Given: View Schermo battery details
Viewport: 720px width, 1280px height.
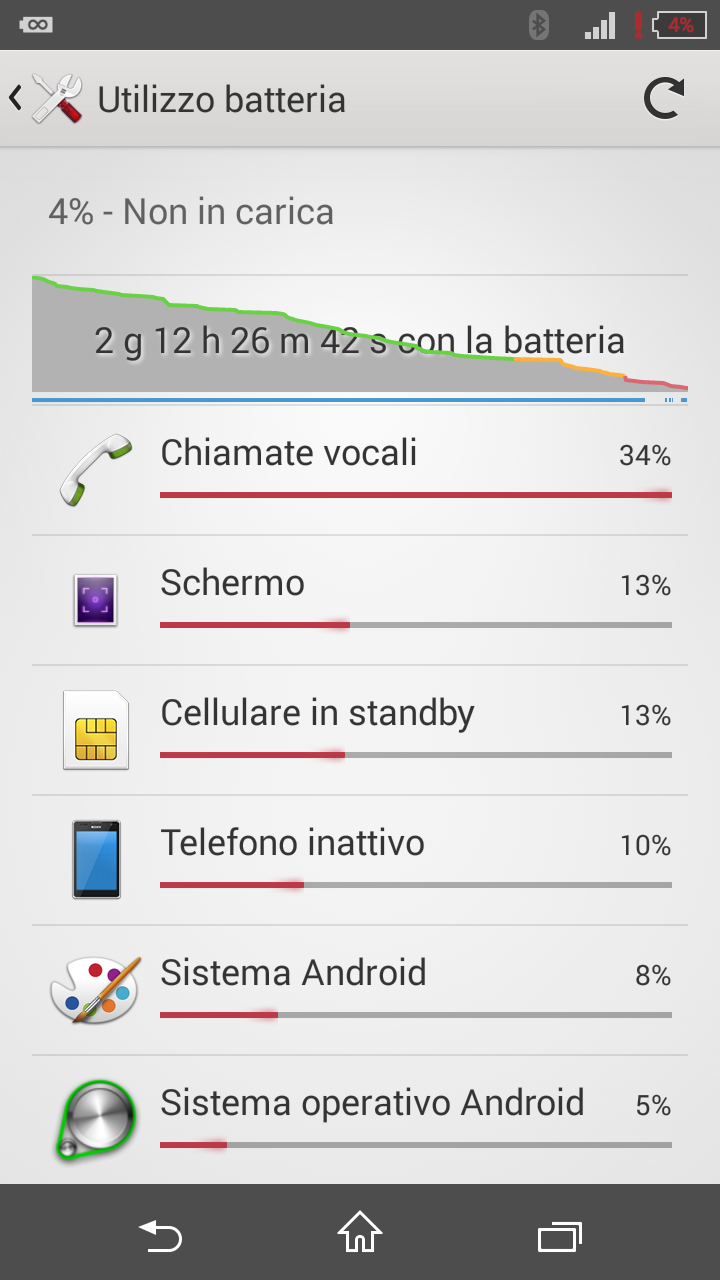Looking at the screenshot, I should [x=360, y=600].
